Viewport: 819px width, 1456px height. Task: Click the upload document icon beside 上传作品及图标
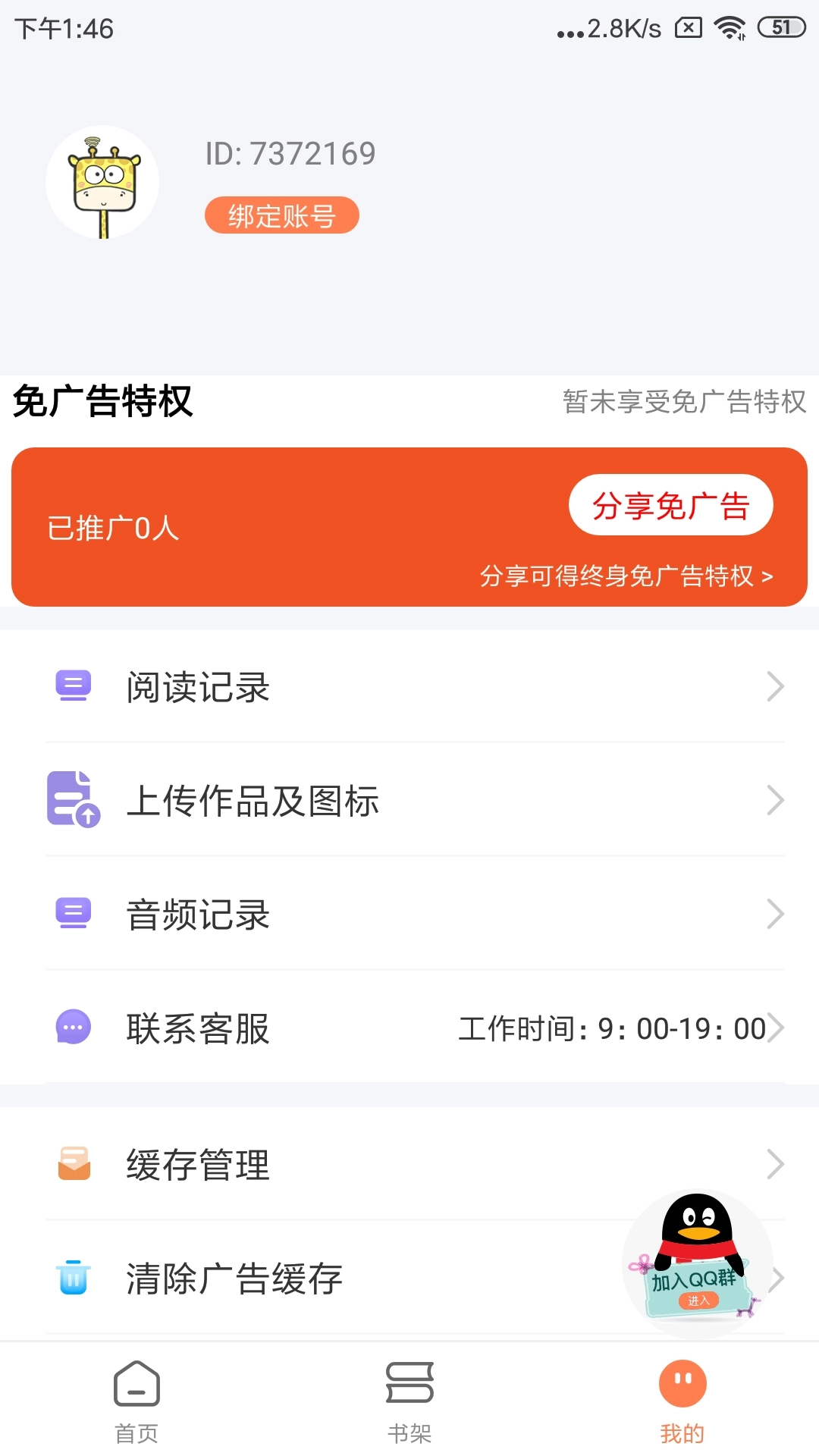coord(72,800)
